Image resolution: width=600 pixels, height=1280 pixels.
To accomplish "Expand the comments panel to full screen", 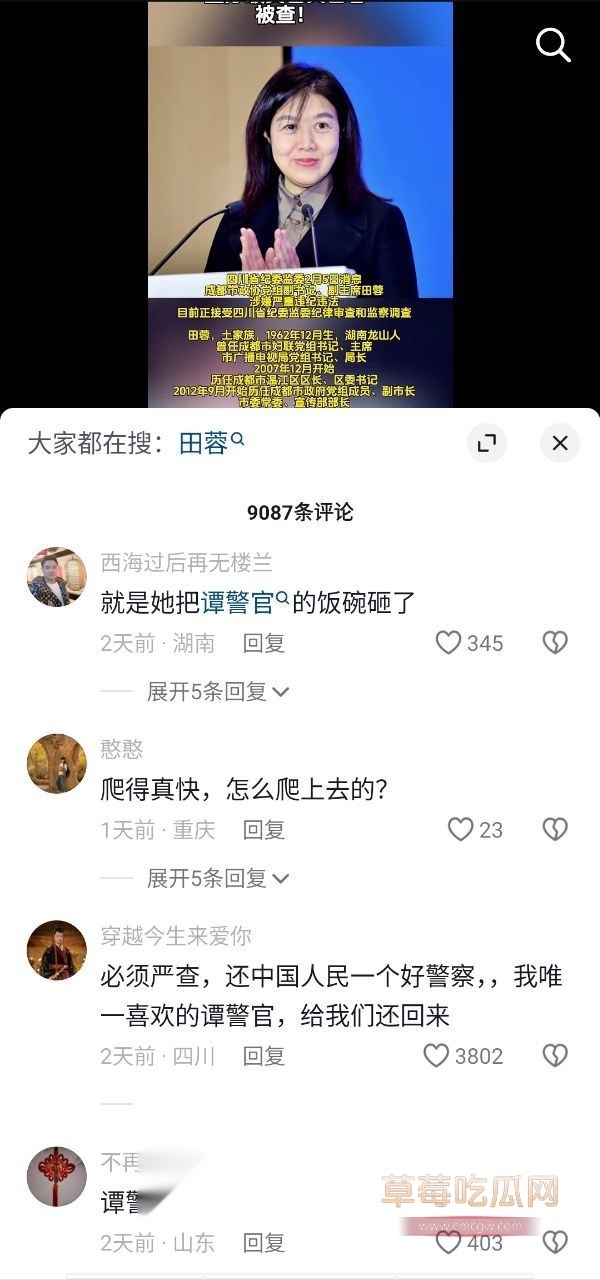I will 487,443.
